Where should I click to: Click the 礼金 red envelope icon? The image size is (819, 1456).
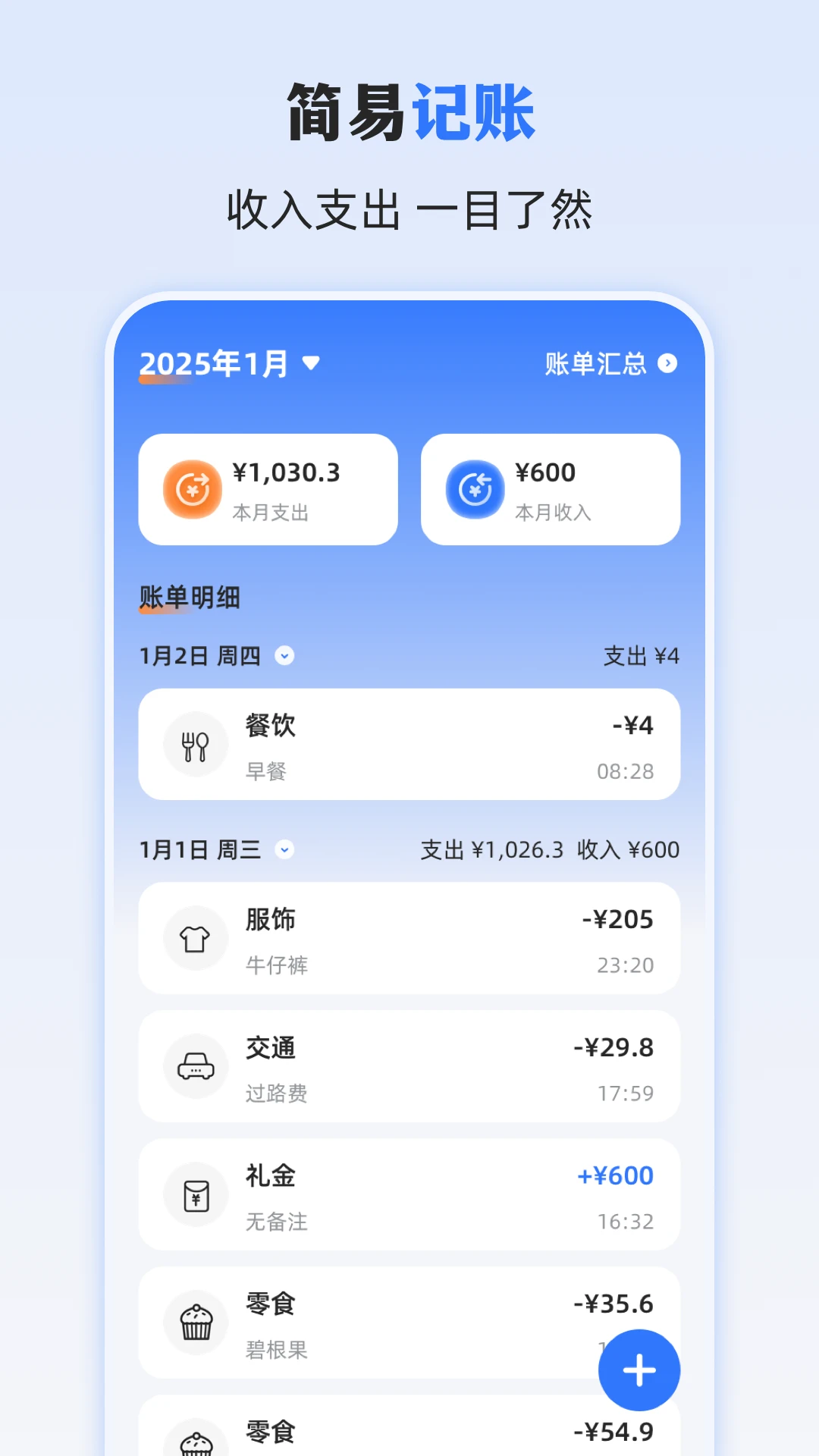tap(196, 1194)
